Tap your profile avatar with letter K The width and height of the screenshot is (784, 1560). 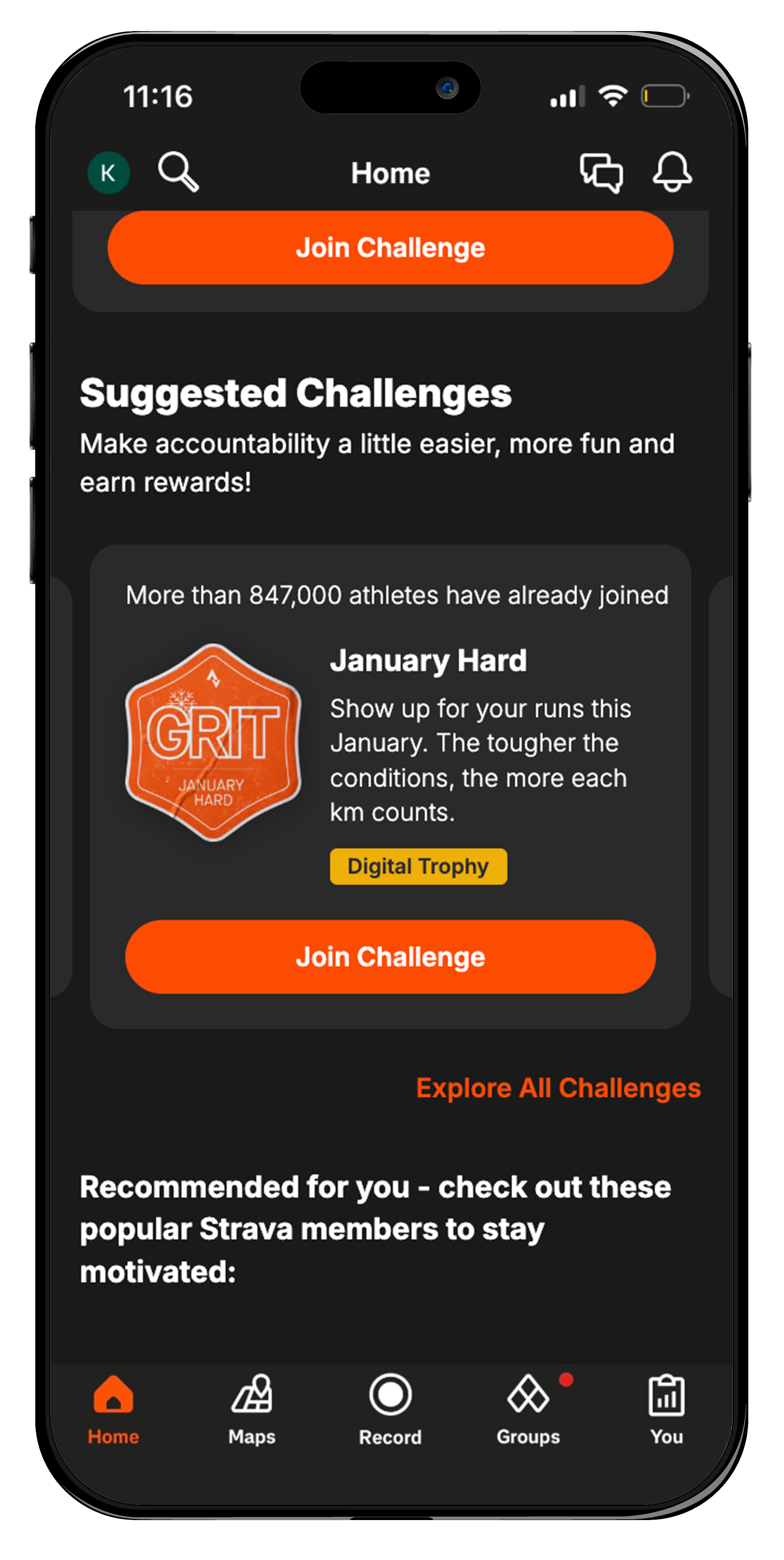109,173
